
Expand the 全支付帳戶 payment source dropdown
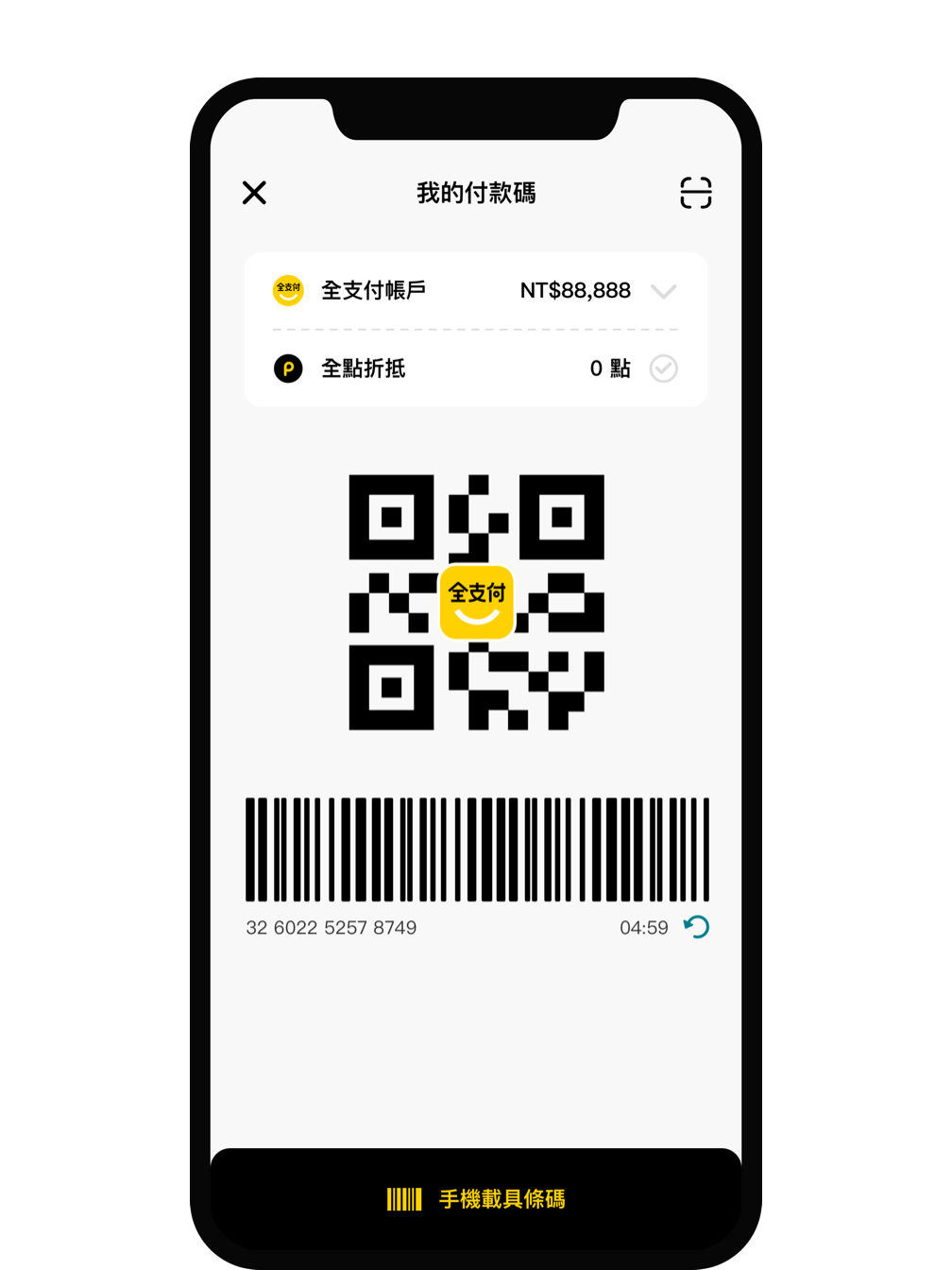pyautogui.click(x=663, y=291)
